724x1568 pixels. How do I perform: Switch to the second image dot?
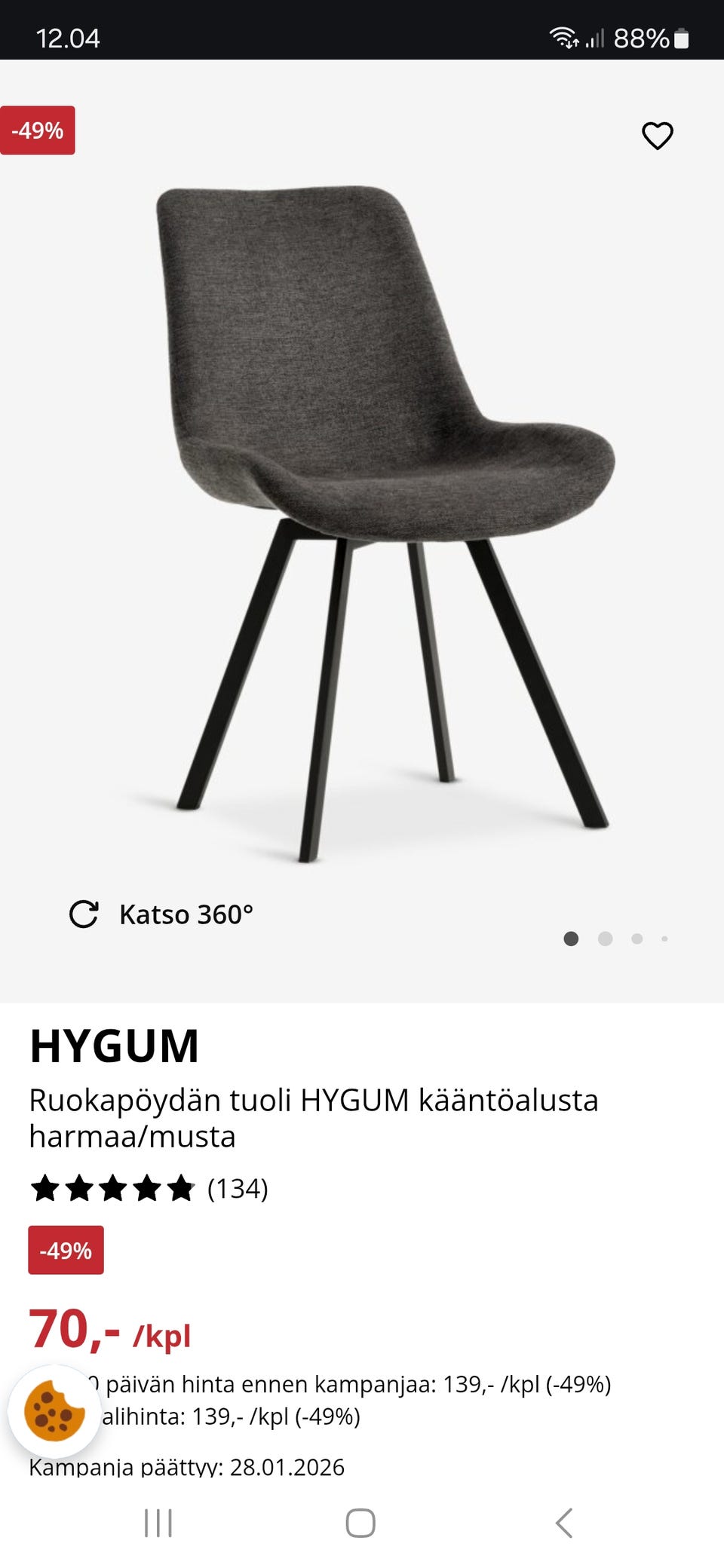click(x=604, y=939)
